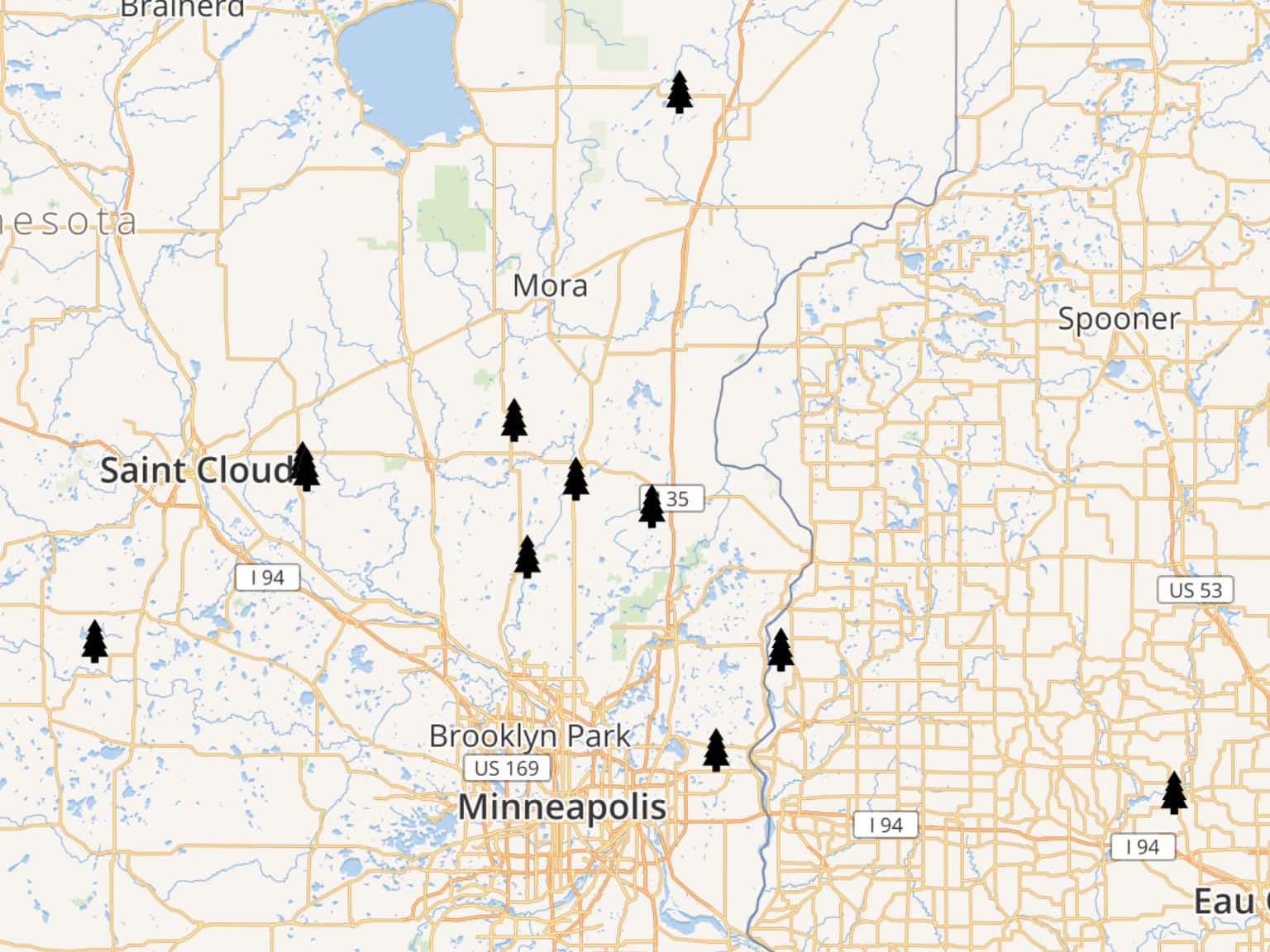Select the northernmost tree marker east of the lake

(x=679, y=92)
